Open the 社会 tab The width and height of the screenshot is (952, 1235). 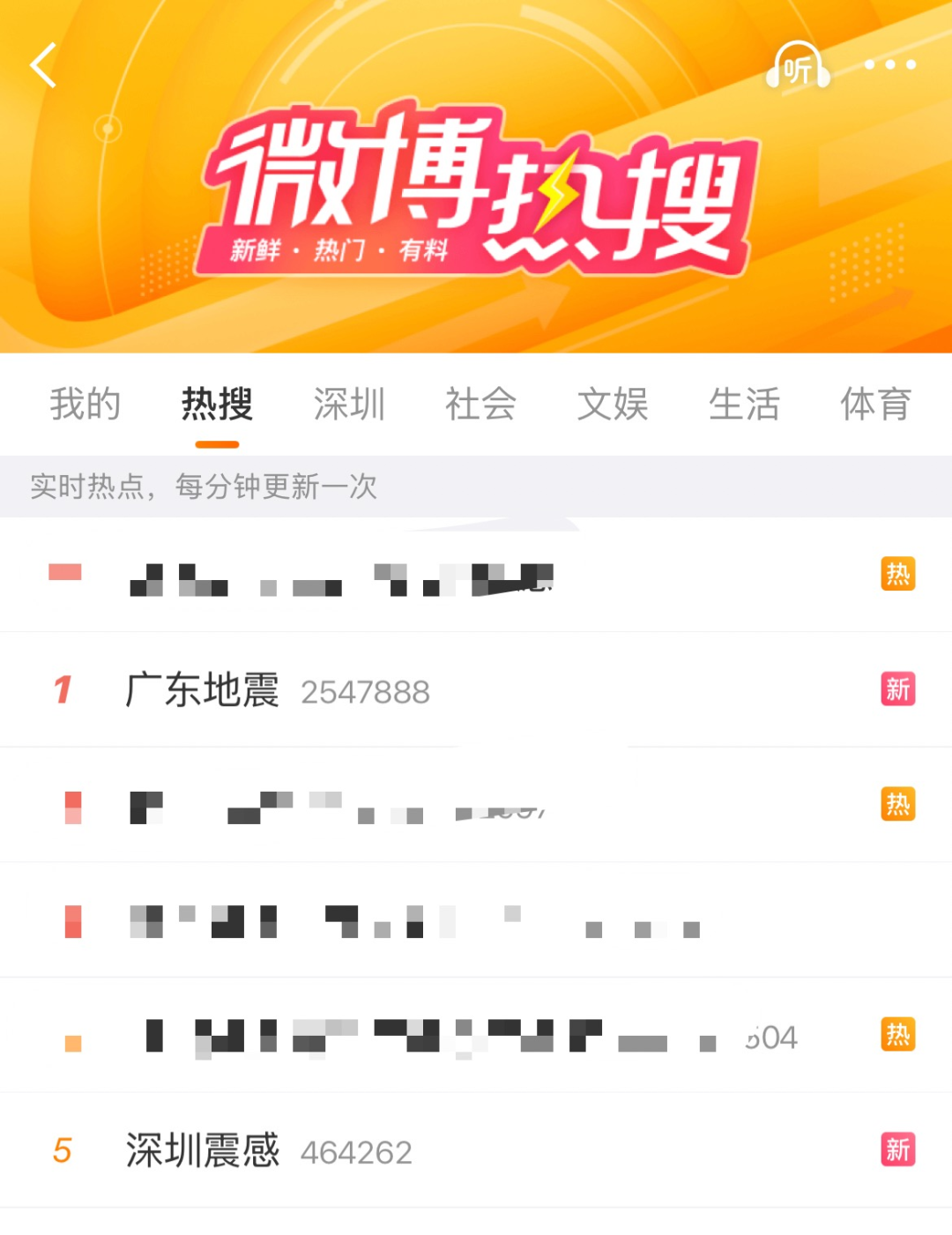[x=480, y=405]
